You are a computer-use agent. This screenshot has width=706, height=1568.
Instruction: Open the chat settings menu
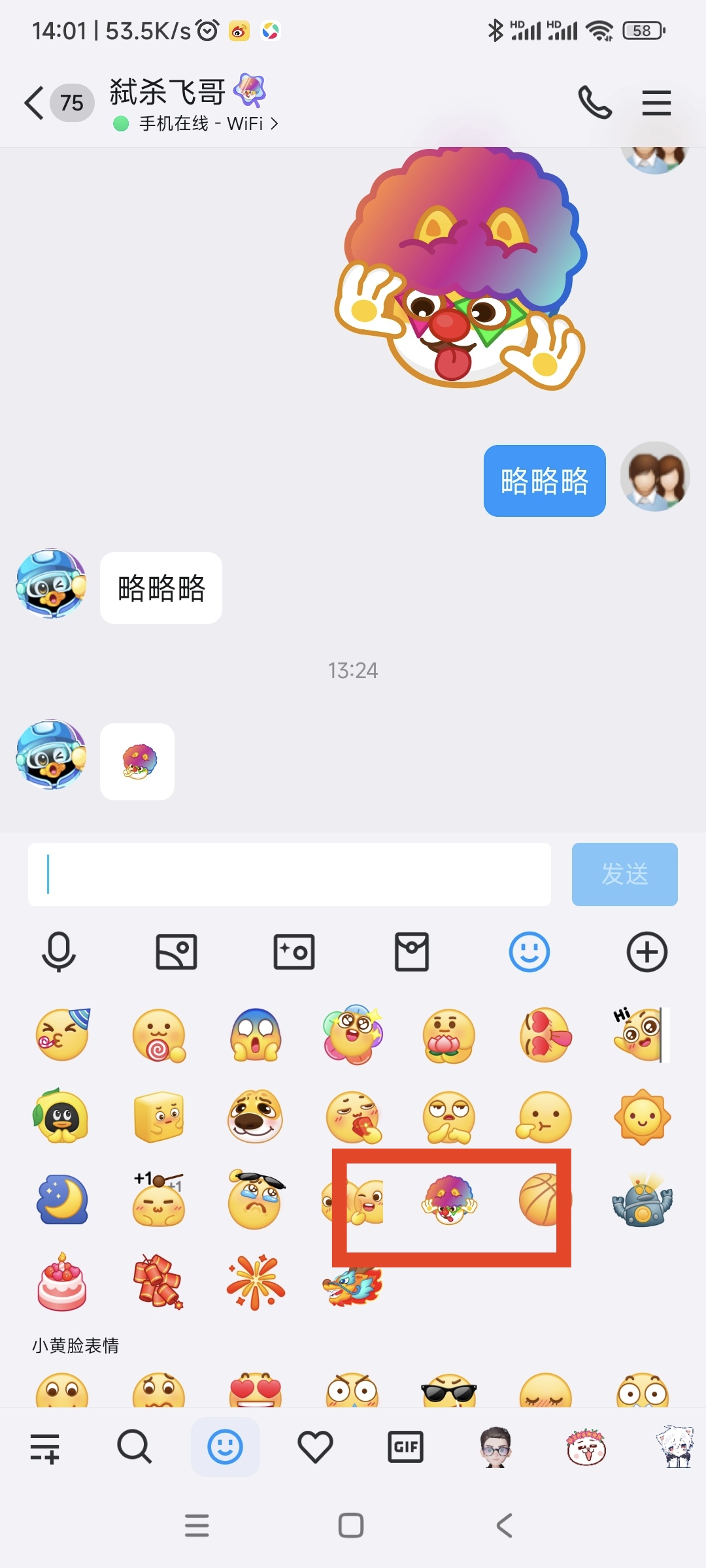coord(656,103)
